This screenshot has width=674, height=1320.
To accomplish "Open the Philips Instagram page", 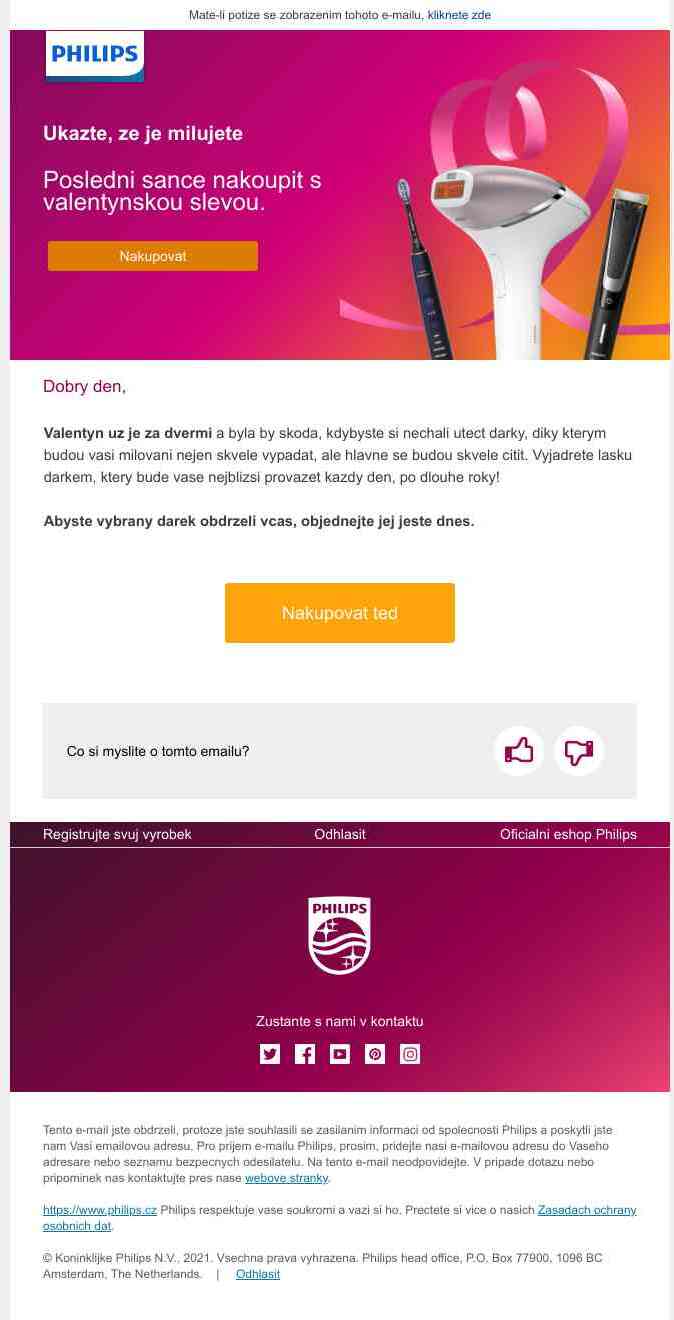I will click(410, 1054).
